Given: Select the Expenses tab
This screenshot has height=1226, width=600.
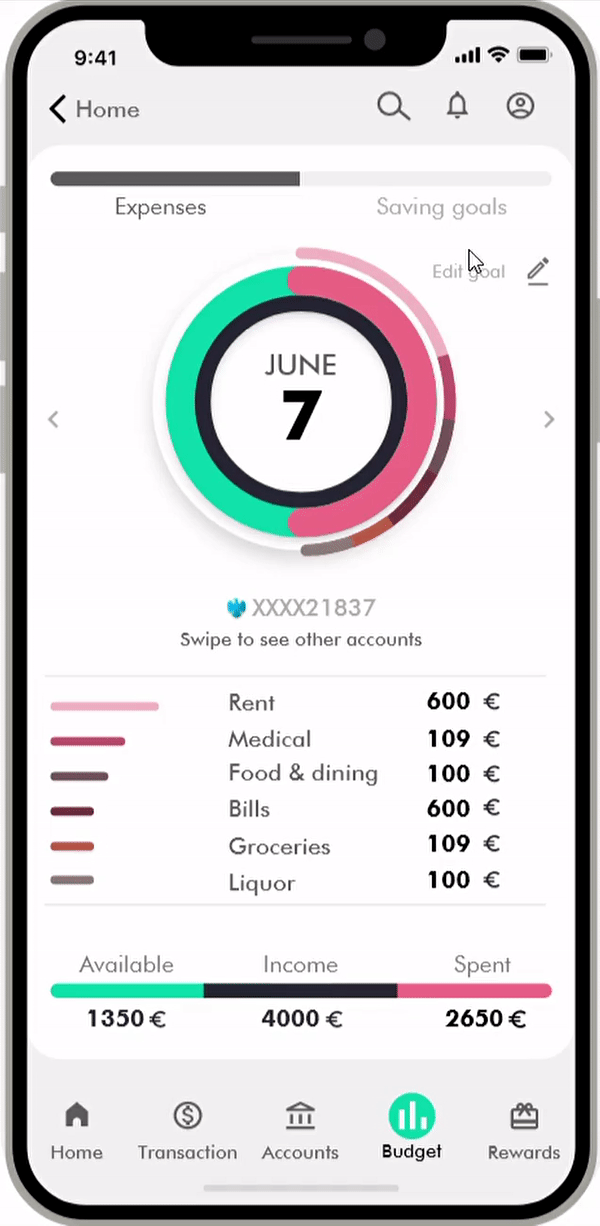Looking at the screenshot, I should (x=160, y=207).
